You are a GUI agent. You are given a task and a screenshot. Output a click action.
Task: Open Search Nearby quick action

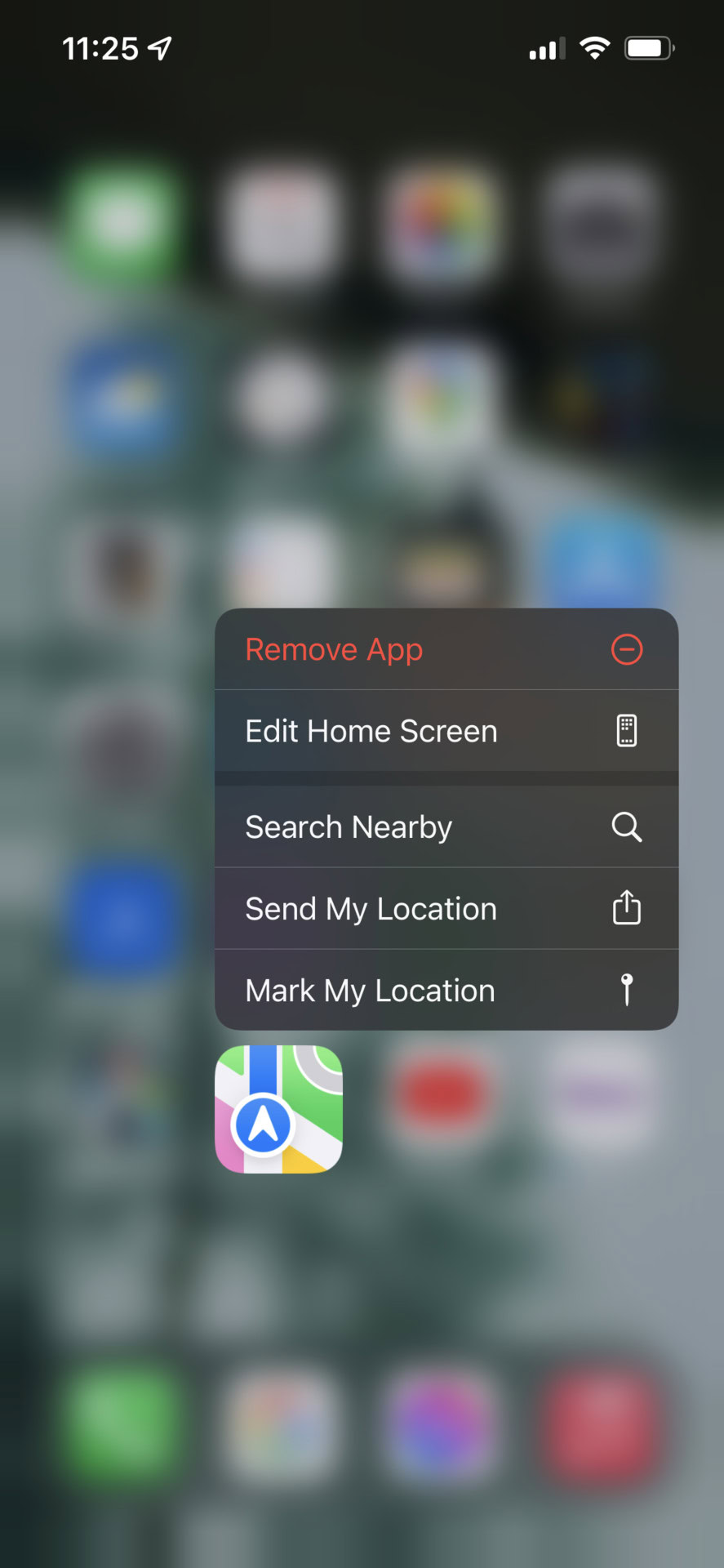pyautogui.click(x=446, y=827)
